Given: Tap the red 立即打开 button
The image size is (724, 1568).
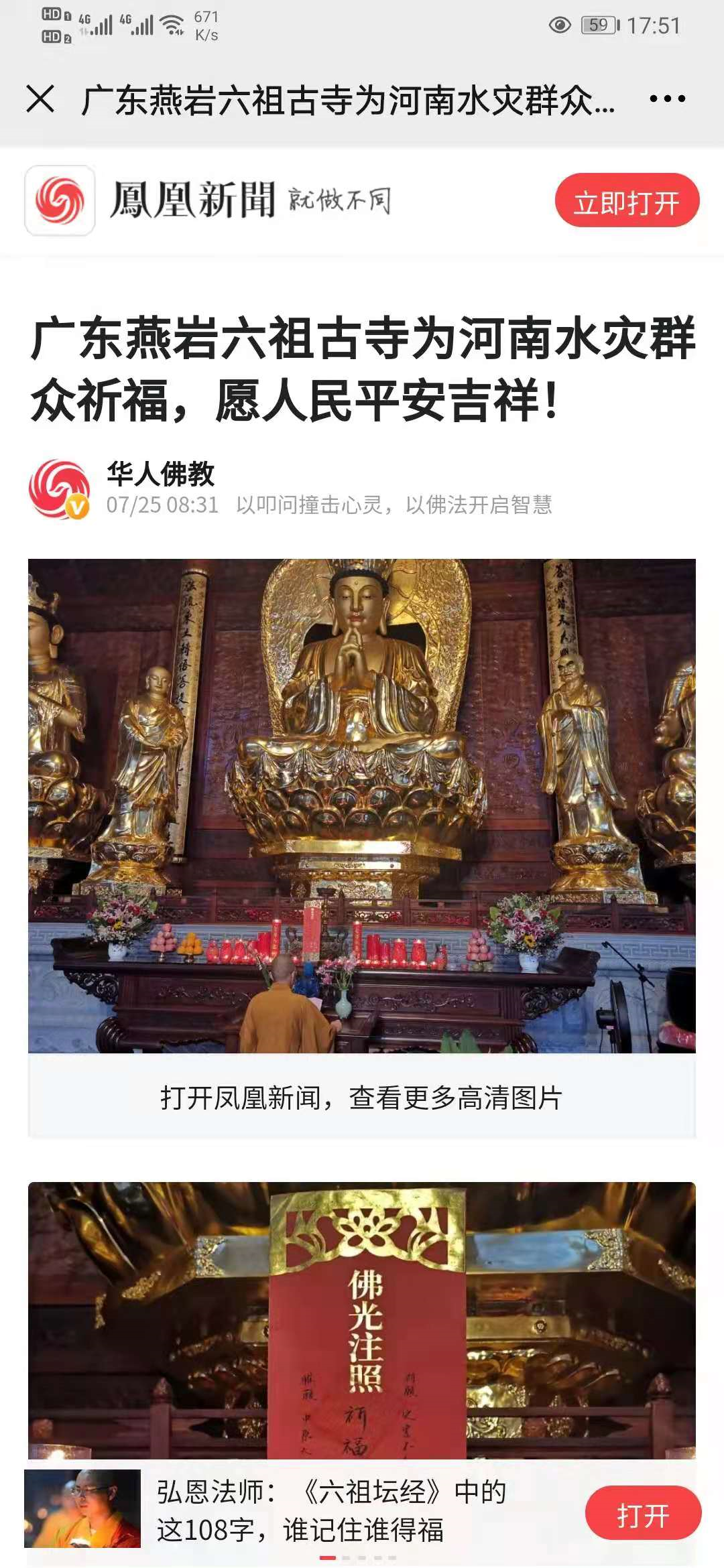Looking at the screenshot, I should [627, 201].
